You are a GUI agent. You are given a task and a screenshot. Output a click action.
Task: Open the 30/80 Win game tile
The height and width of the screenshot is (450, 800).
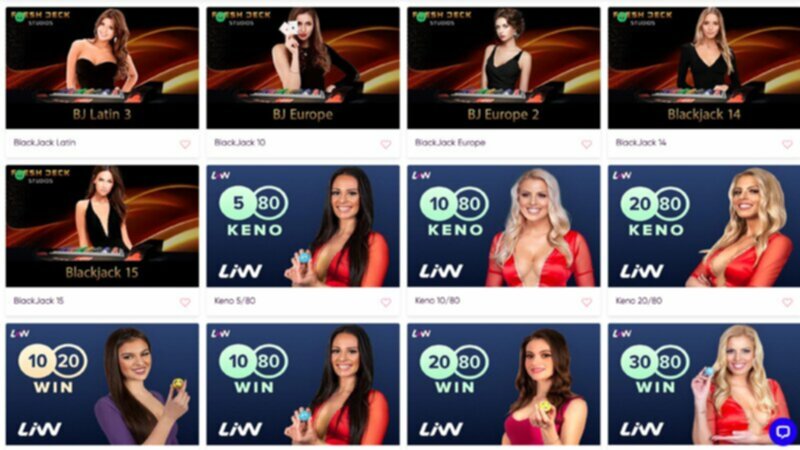[x=704, y=385]
